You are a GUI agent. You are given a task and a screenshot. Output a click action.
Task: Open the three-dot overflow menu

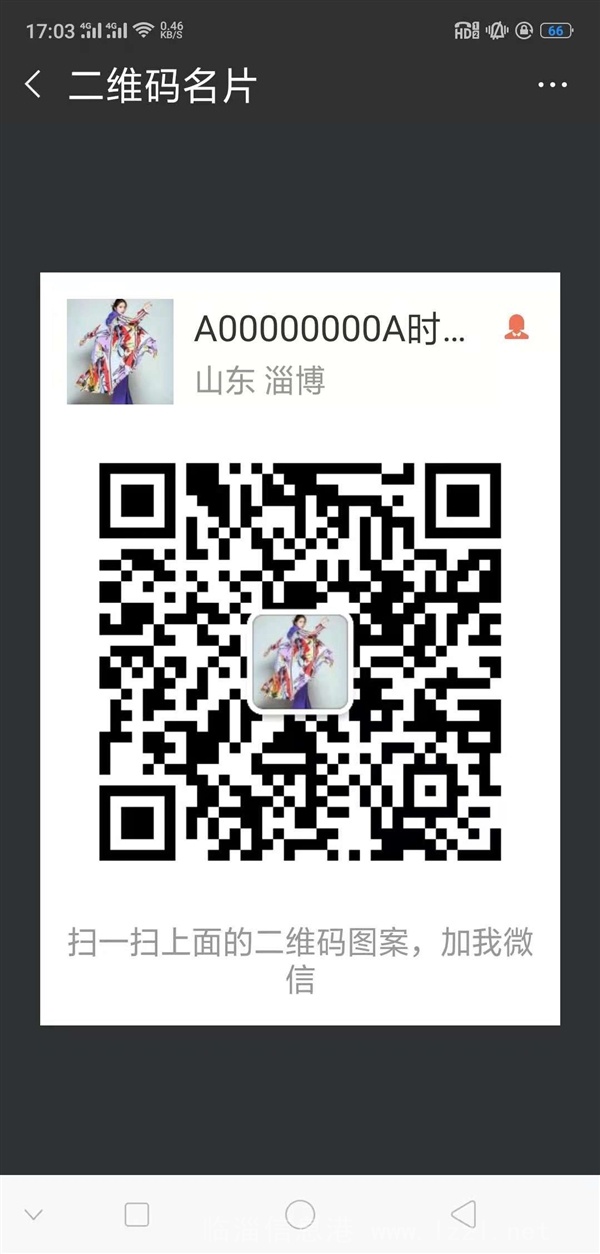coord(552,86)
